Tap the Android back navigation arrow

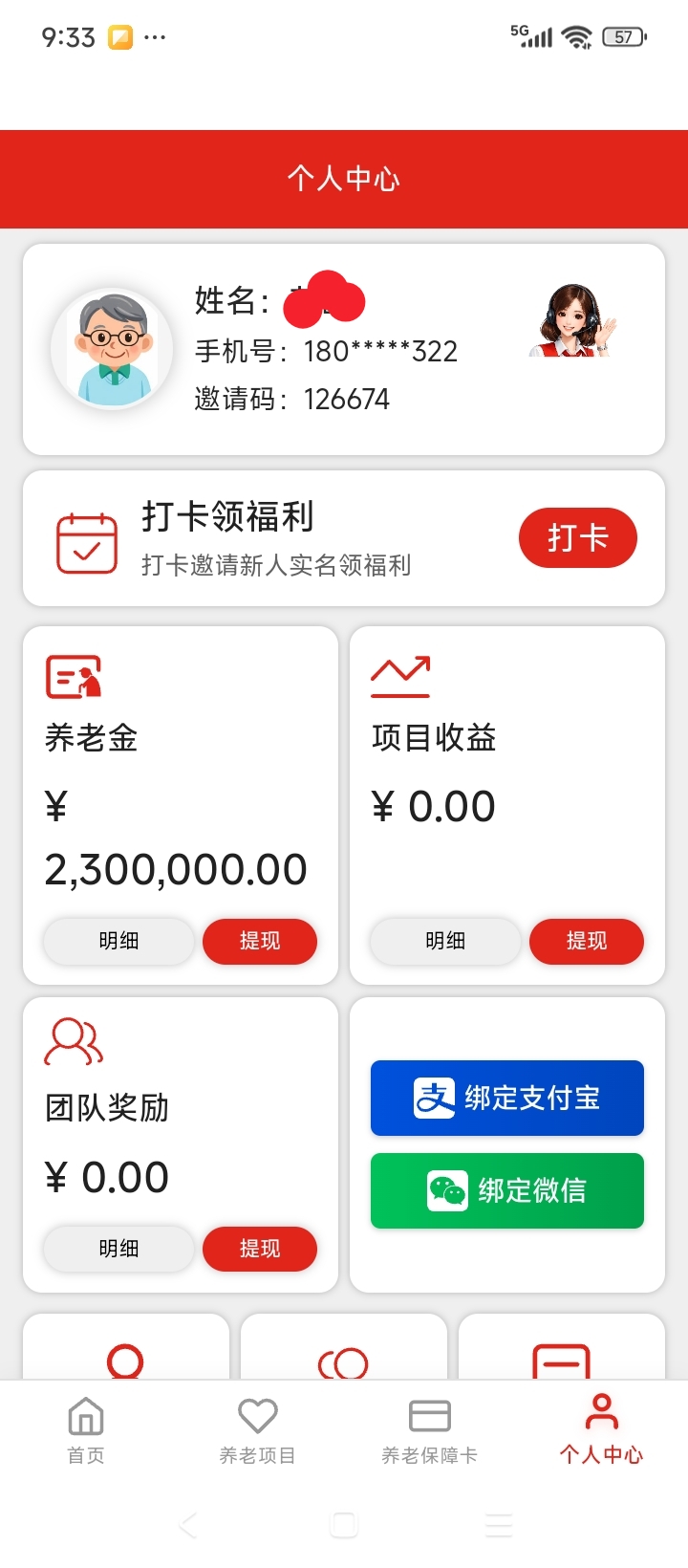pos(189,1525)
